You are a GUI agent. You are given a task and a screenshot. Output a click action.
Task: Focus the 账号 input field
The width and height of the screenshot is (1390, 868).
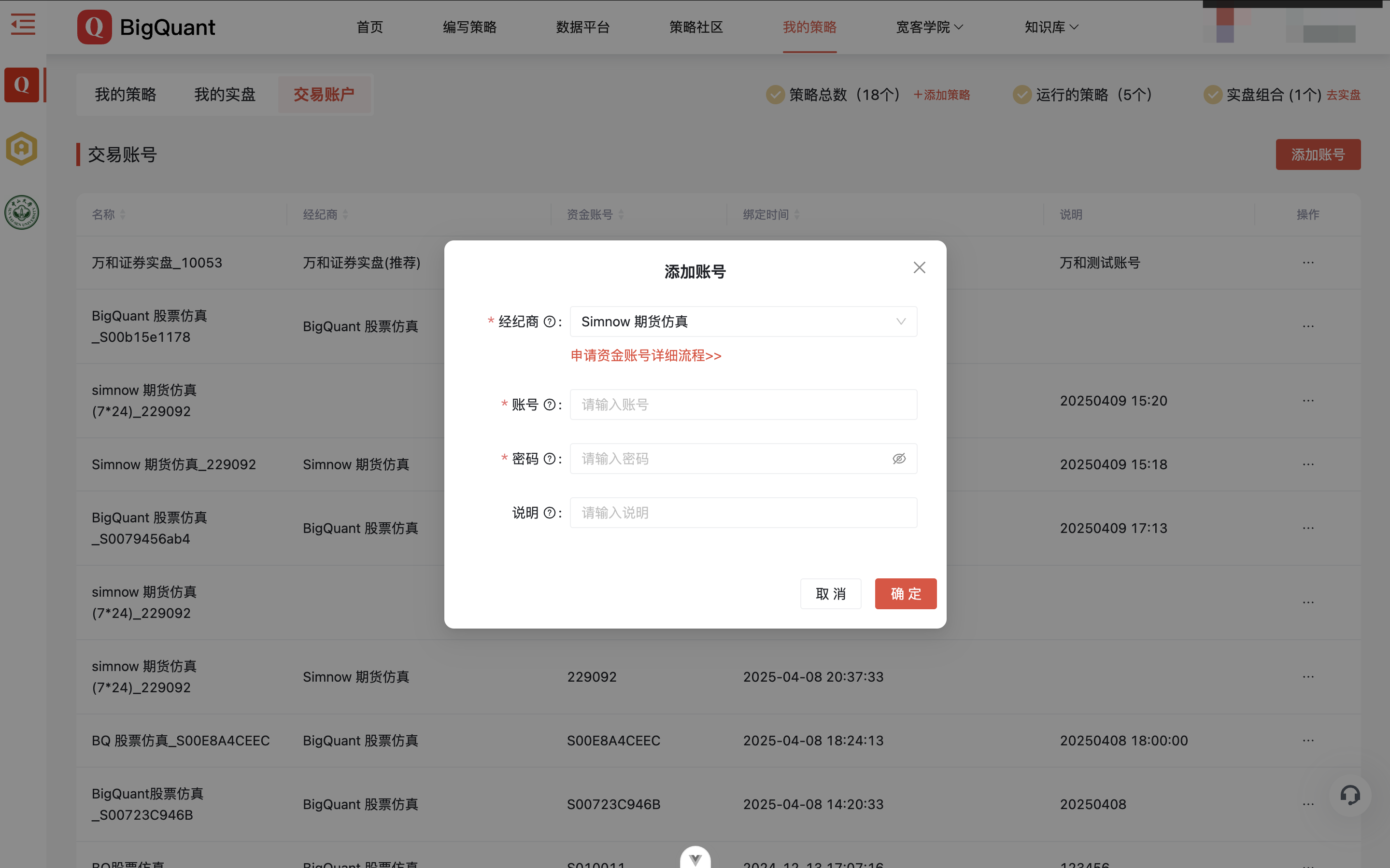pyautogui.click(x=743, y=405)
